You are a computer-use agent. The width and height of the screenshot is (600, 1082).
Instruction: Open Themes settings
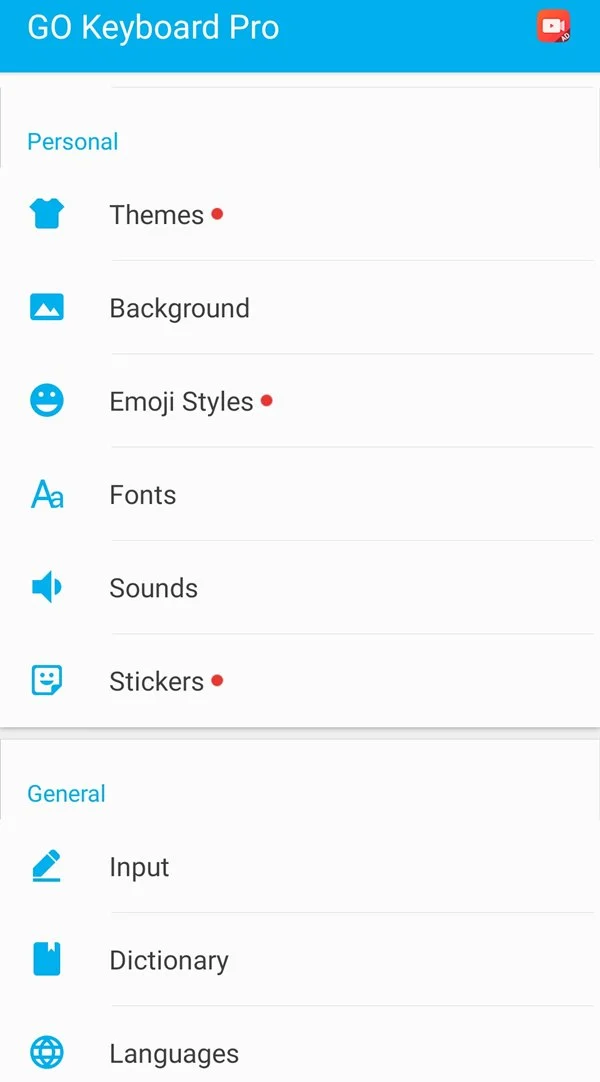[157, 215]
